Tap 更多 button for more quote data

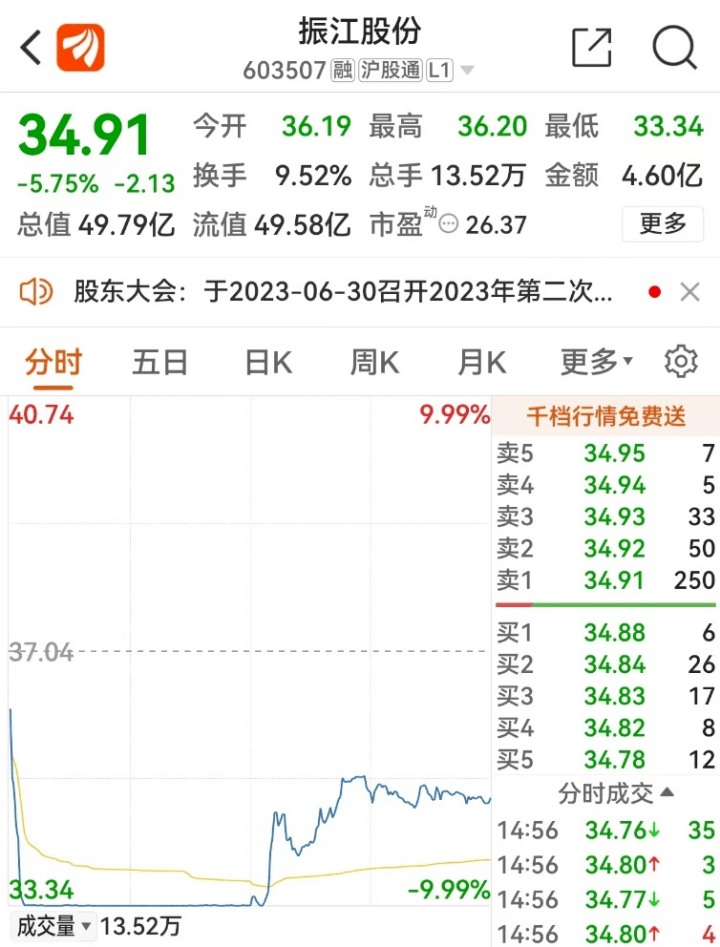(663, 223)
